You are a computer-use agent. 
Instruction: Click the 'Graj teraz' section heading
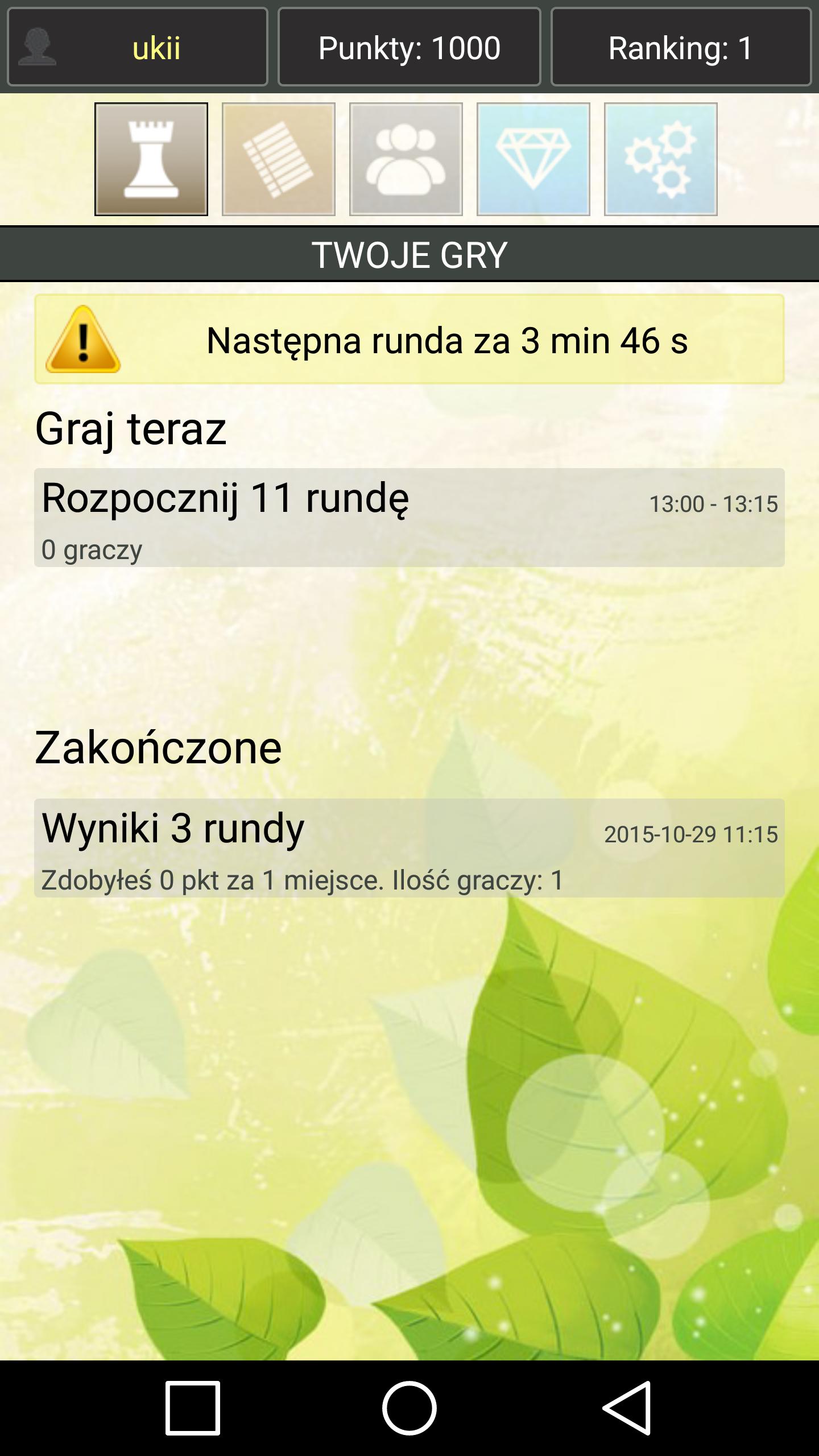click(x=130, y=432)
